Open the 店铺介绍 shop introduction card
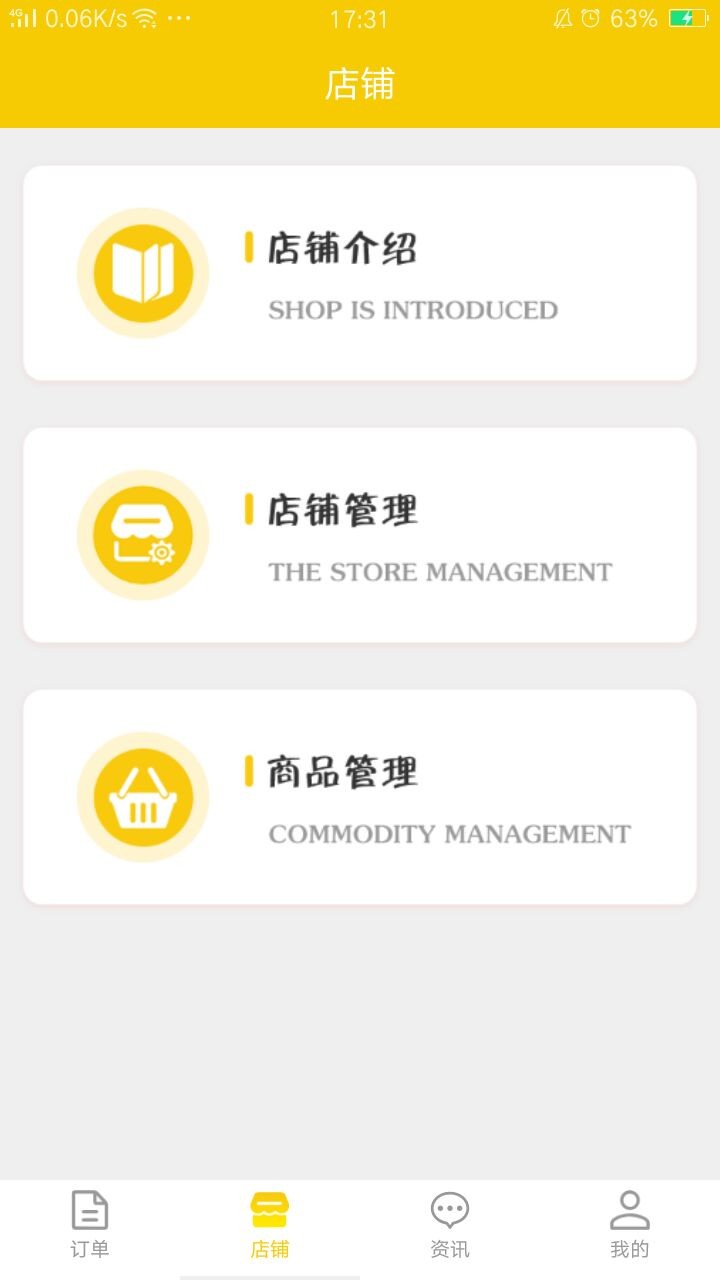Viewport: 720px width, 1280px height. click(360, 273)
